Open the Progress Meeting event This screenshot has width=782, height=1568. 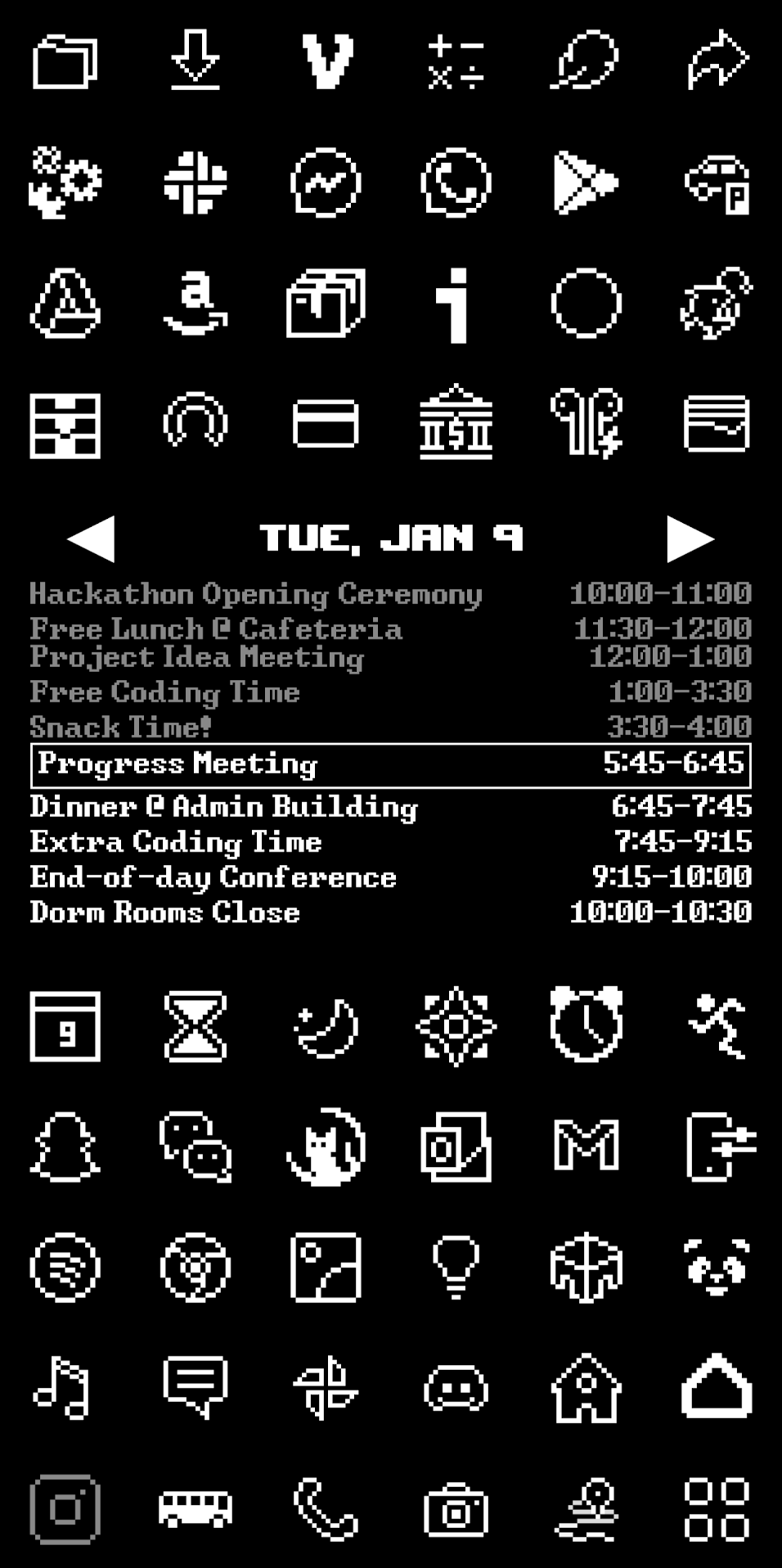(391, 764)
